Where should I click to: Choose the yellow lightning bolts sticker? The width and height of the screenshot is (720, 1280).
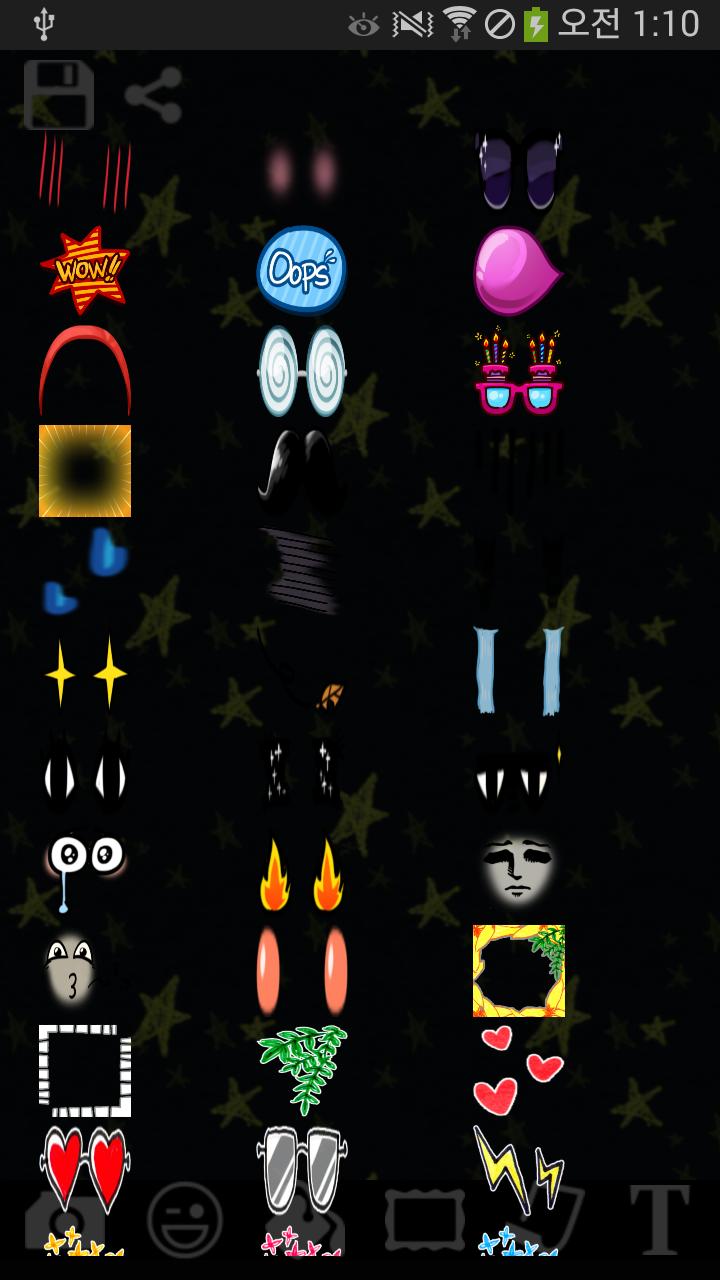pos(518,1168)
